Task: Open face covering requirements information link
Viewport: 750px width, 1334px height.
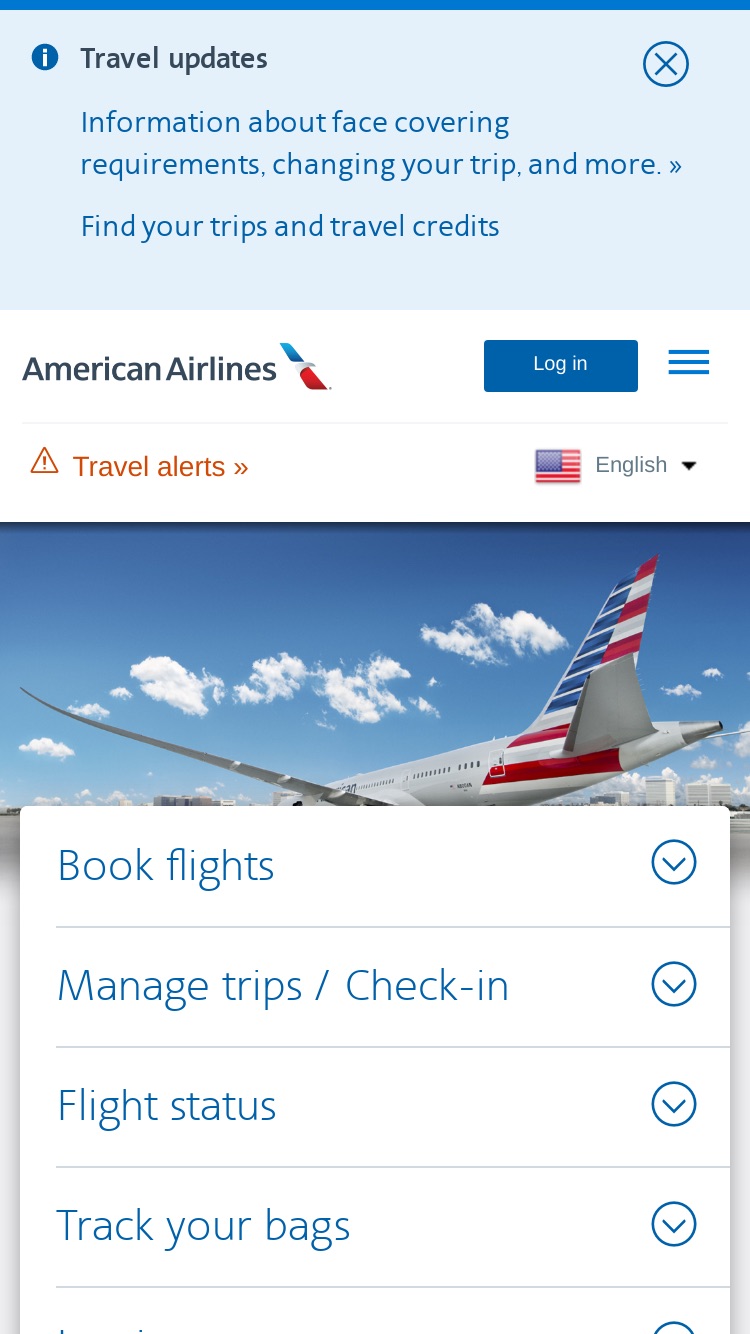Action: click(x=381, y=143)
